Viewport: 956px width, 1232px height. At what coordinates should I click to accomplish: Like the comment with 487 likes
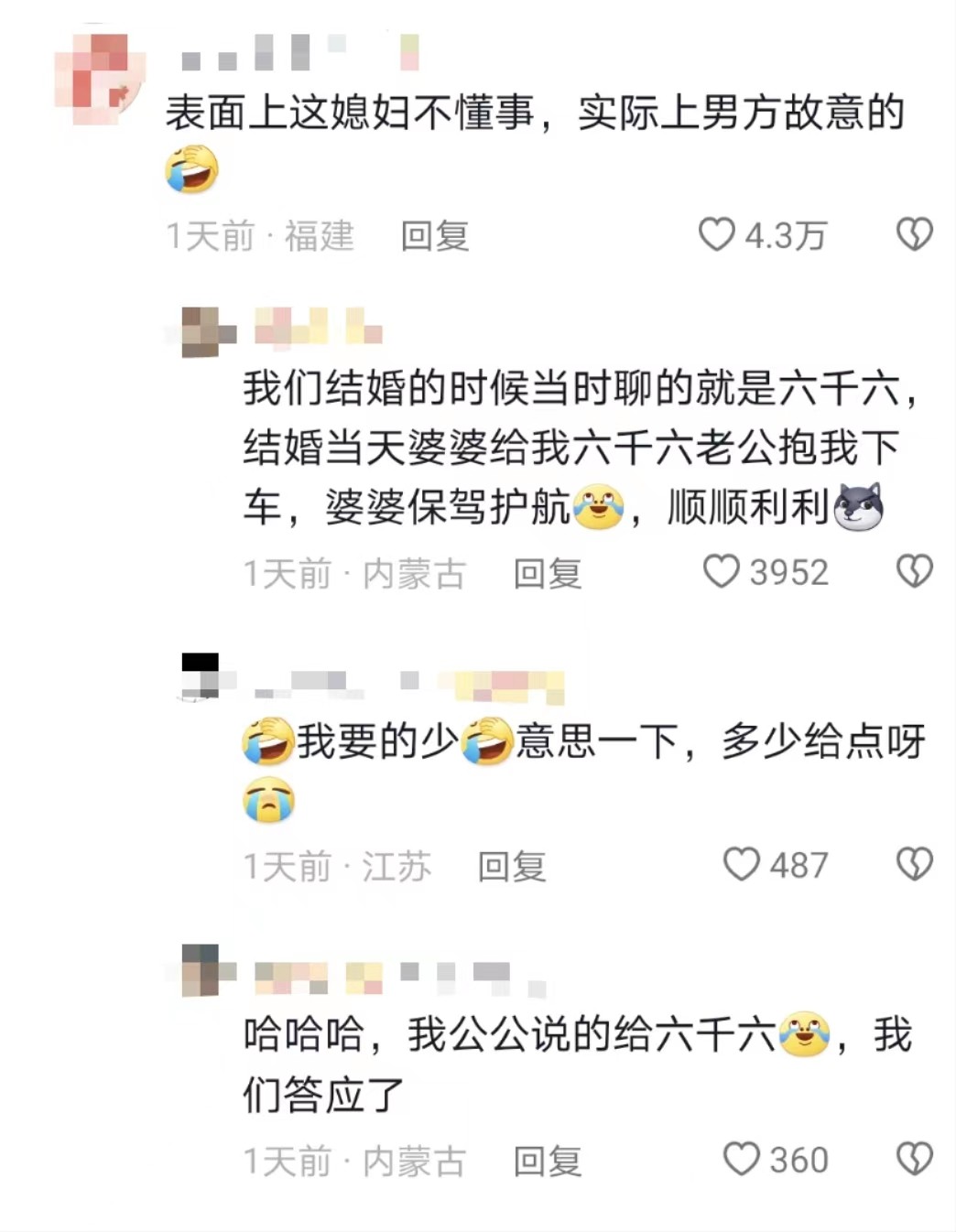pos(741,864)
